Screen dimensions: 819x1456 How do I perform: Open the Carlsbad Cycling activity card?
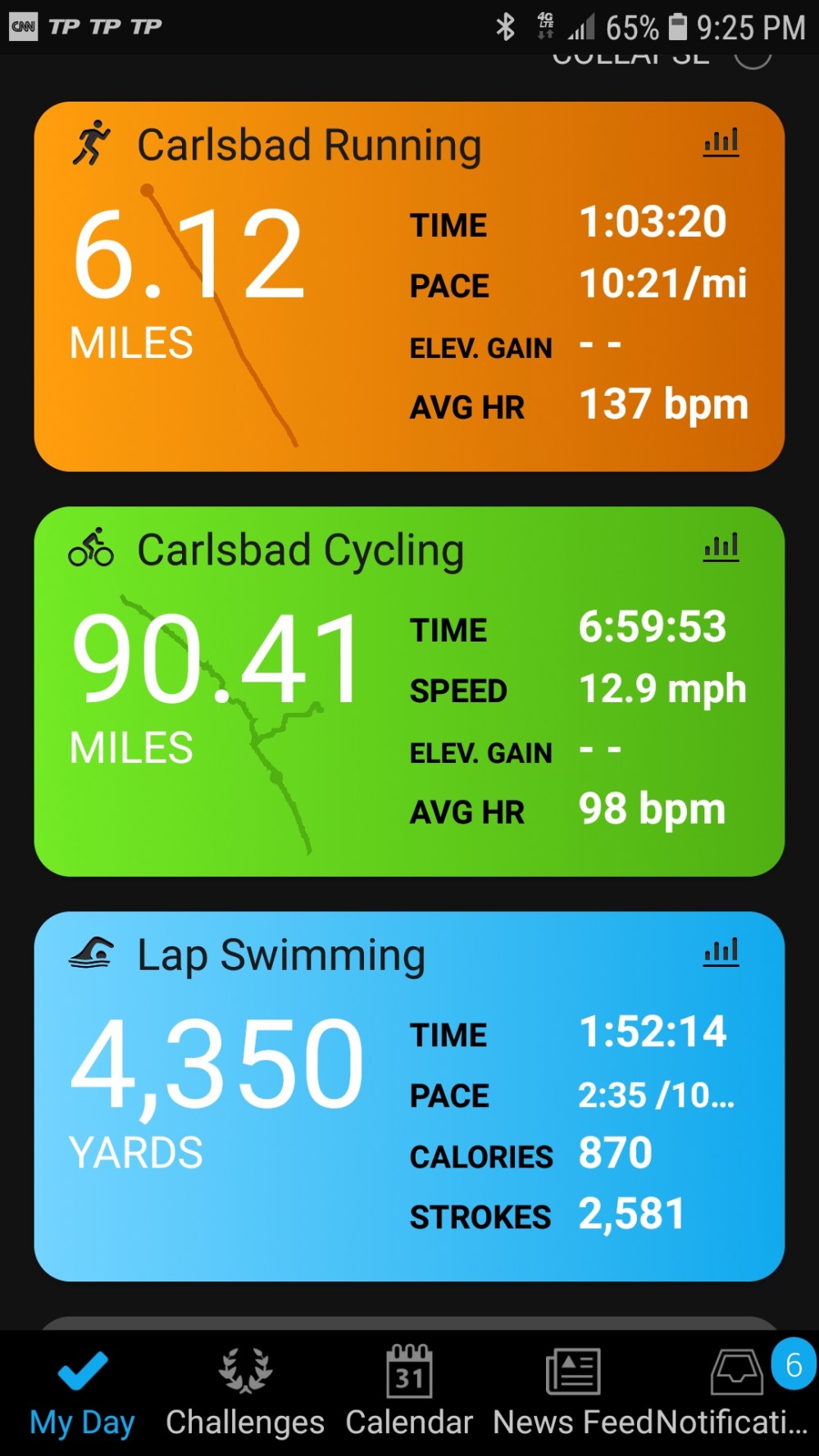pyautogui.click(x=409, y=692)
